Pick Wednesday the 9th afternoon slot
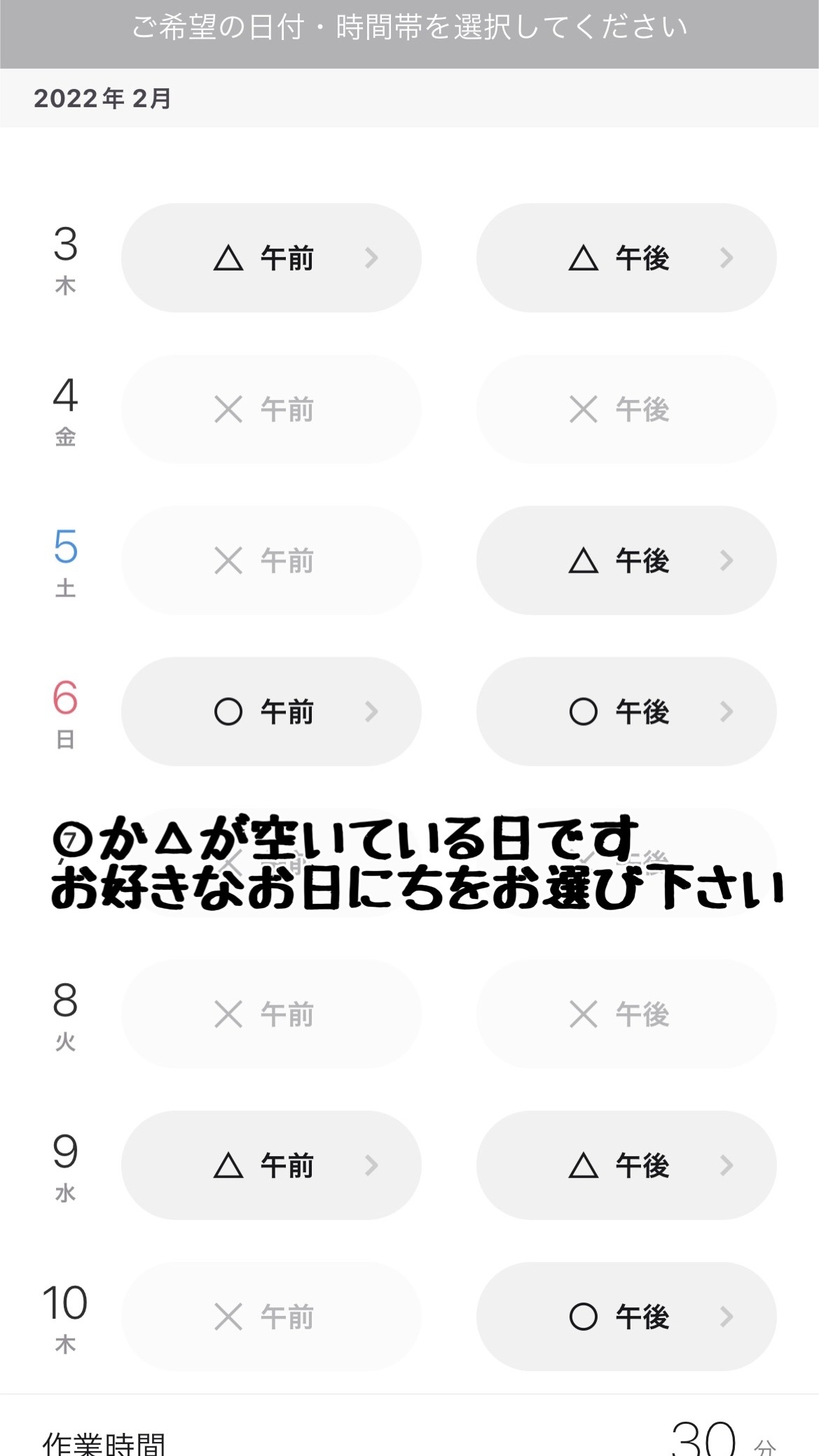The image size is (819, 1456). [626, 1166]
